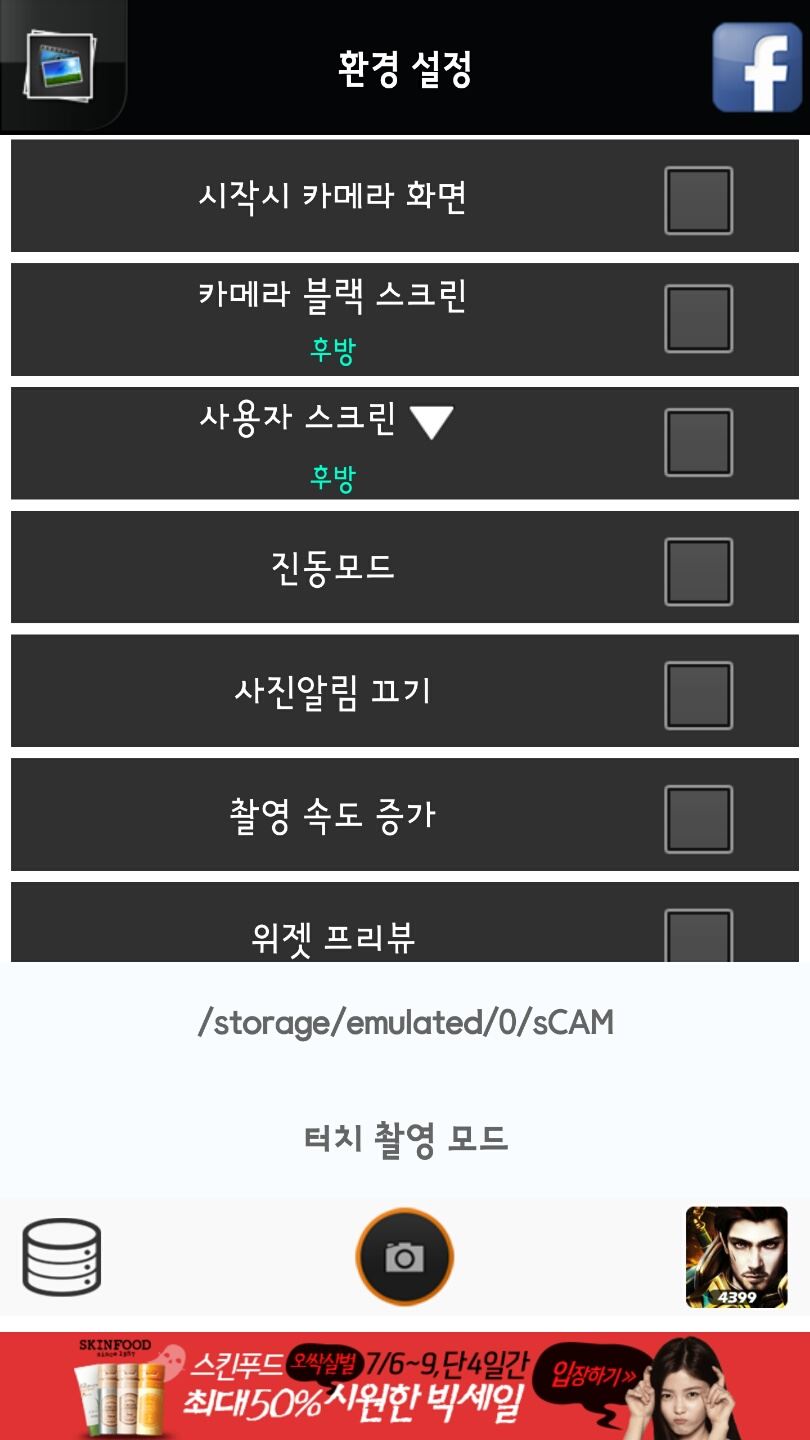Screen dimensions: 810x1440
Task: Tick the 사용자 스크린 checkbox
Action: tap(698, 442)
